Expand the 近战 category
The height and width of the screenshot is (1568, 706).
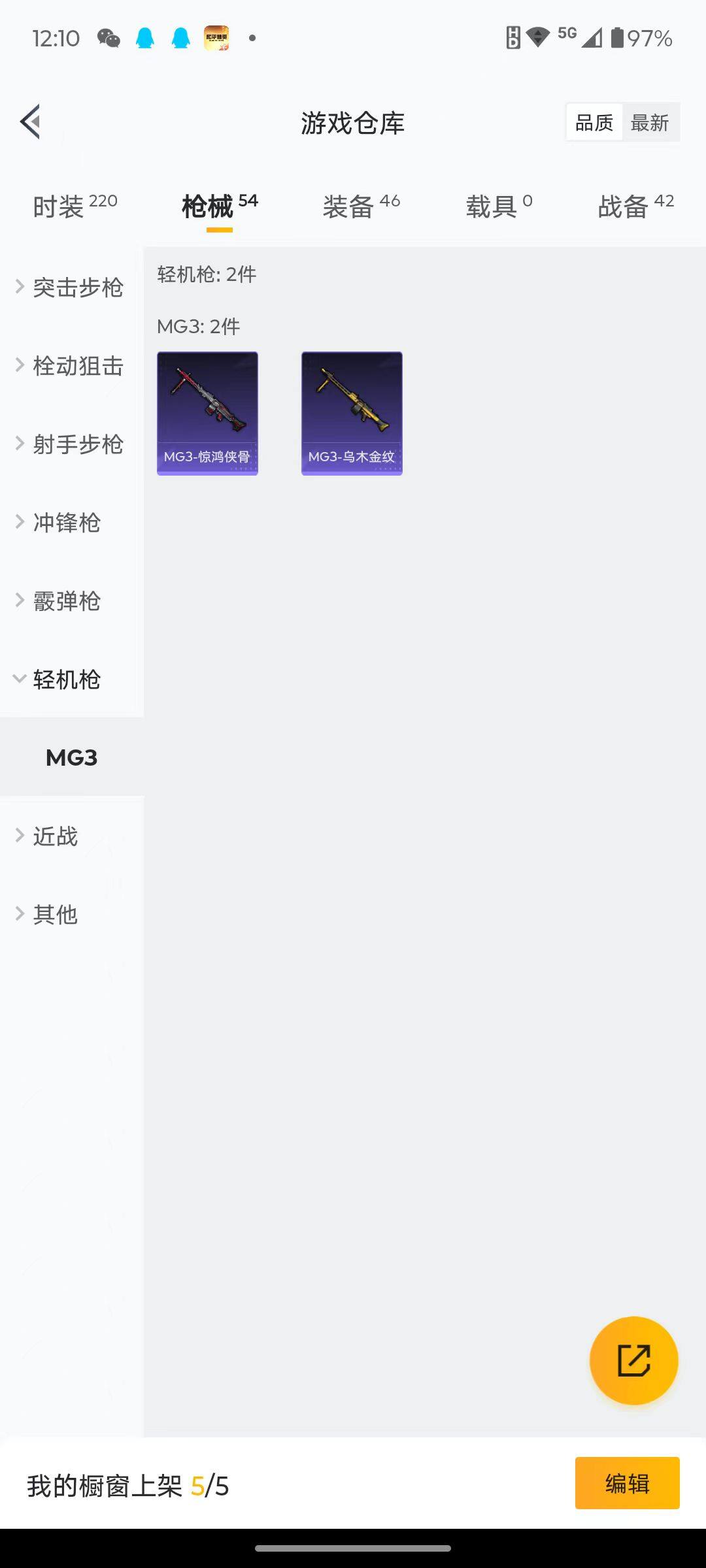(55, 836)
